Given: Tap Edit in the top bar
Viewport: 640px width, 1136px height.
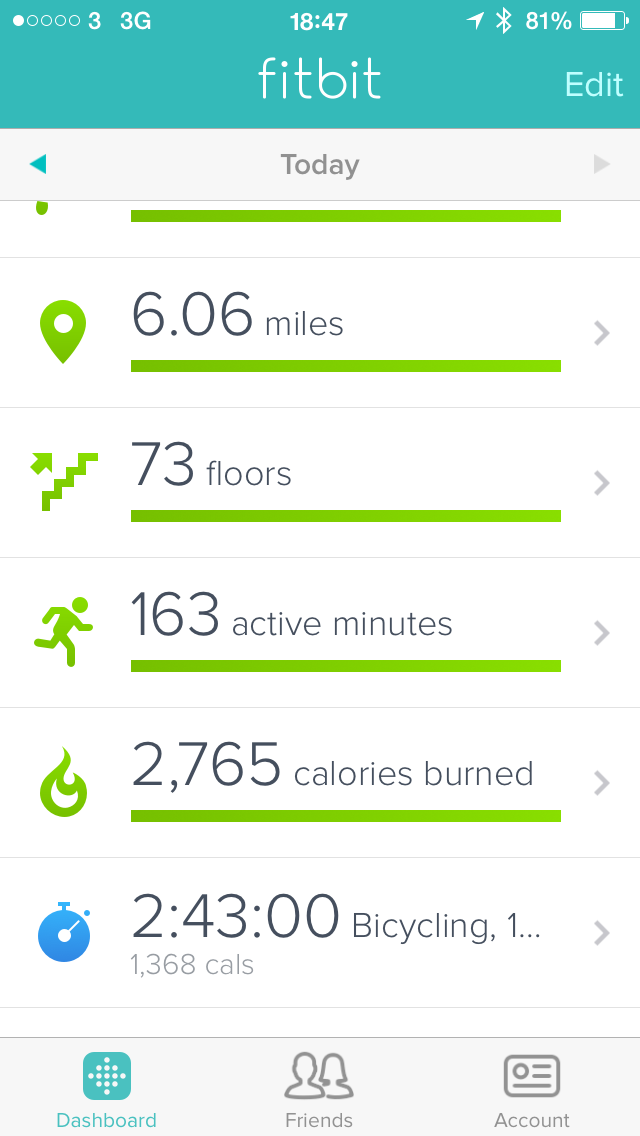Looking at the screenshot, I should (594, 85).
